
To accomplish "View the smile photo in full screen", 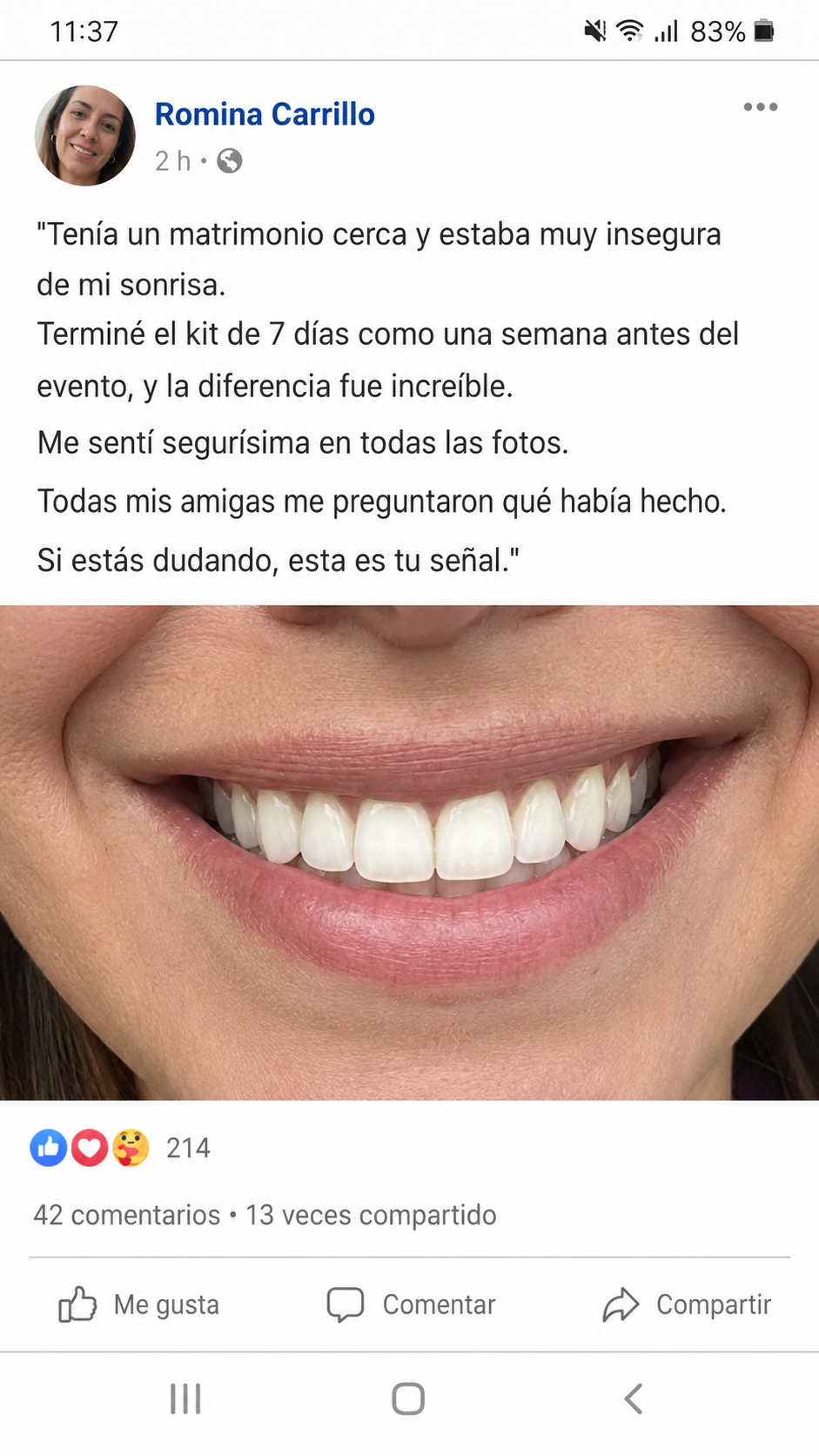I will (x=409, y=853).
